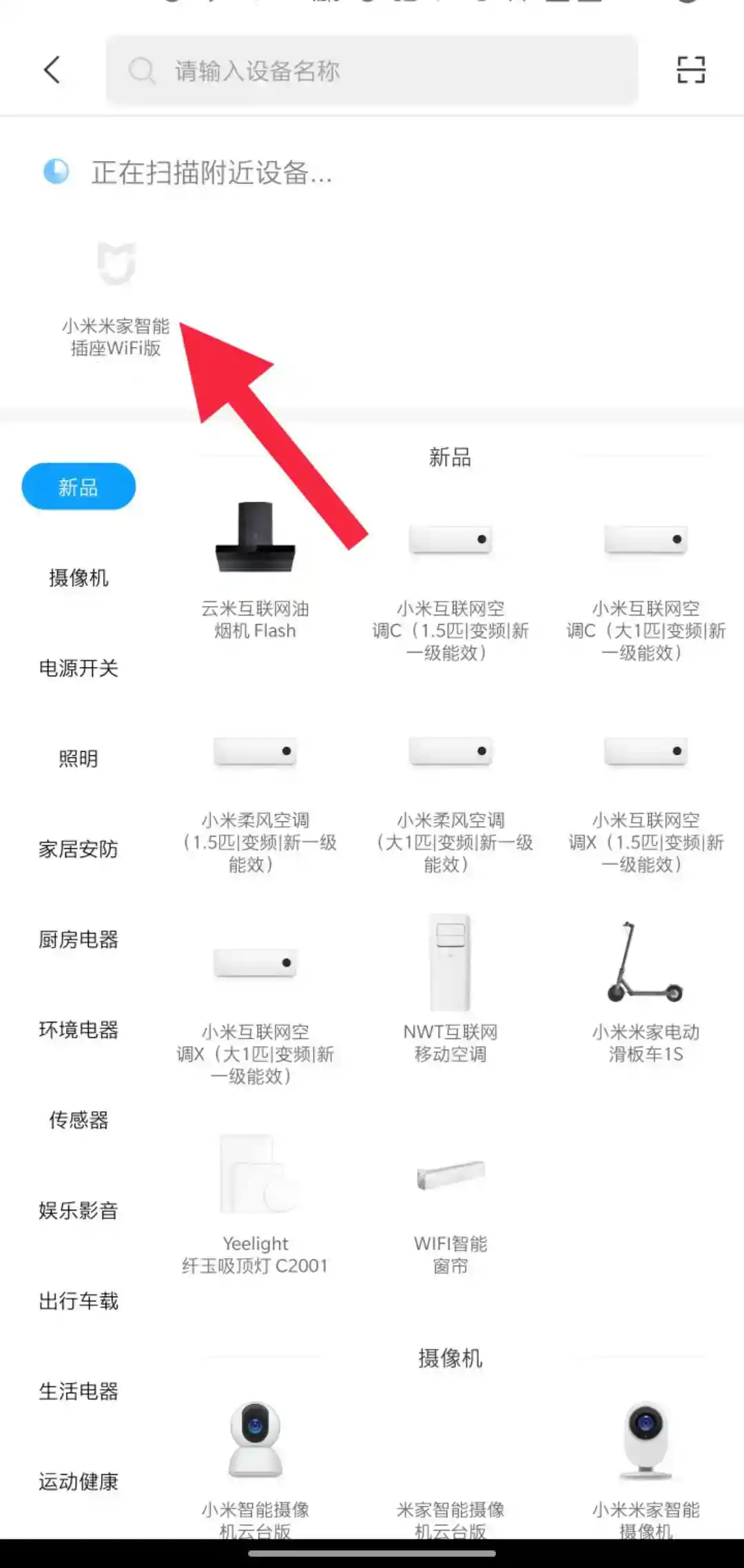Open the 厨房电器 category
This screenshot has height=1568, width=744.
pyautogui.click(x=79, y=939)
